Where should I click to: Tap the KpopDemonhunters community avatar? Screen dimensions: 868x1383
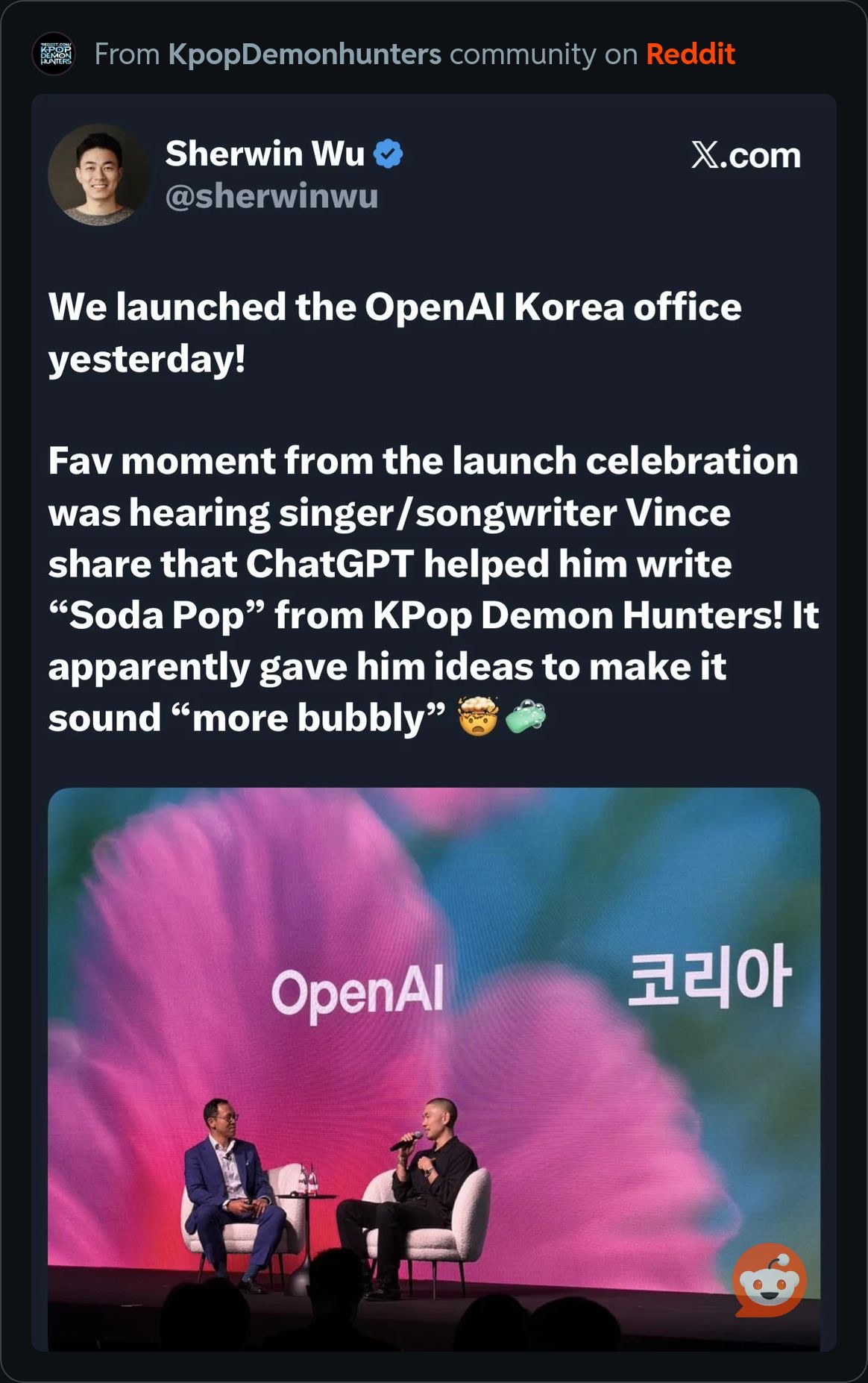click(54, 54)
